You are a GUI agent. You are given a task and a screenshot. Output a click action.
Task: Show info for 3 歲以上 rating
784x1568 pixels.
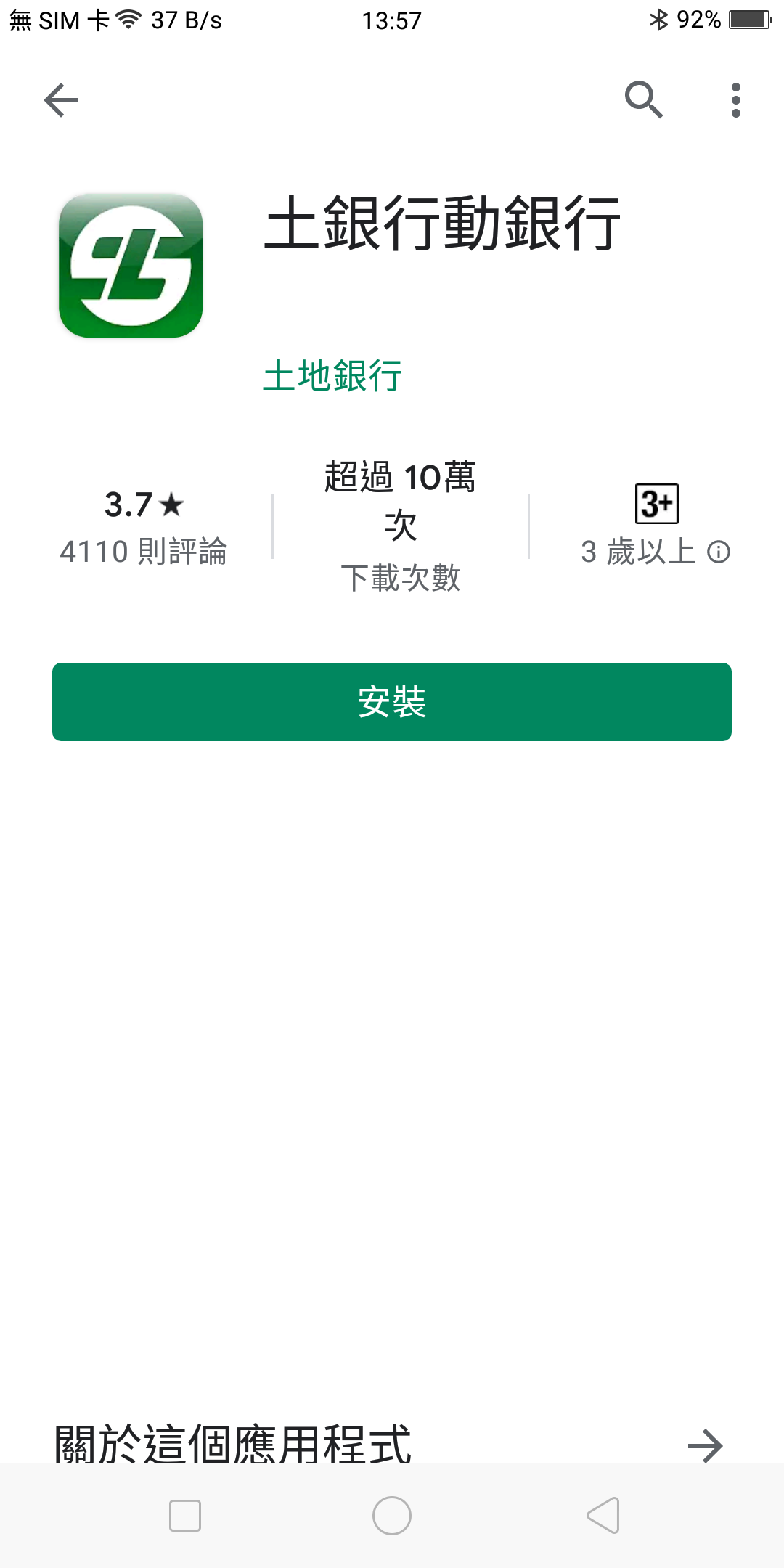(718, 552)
